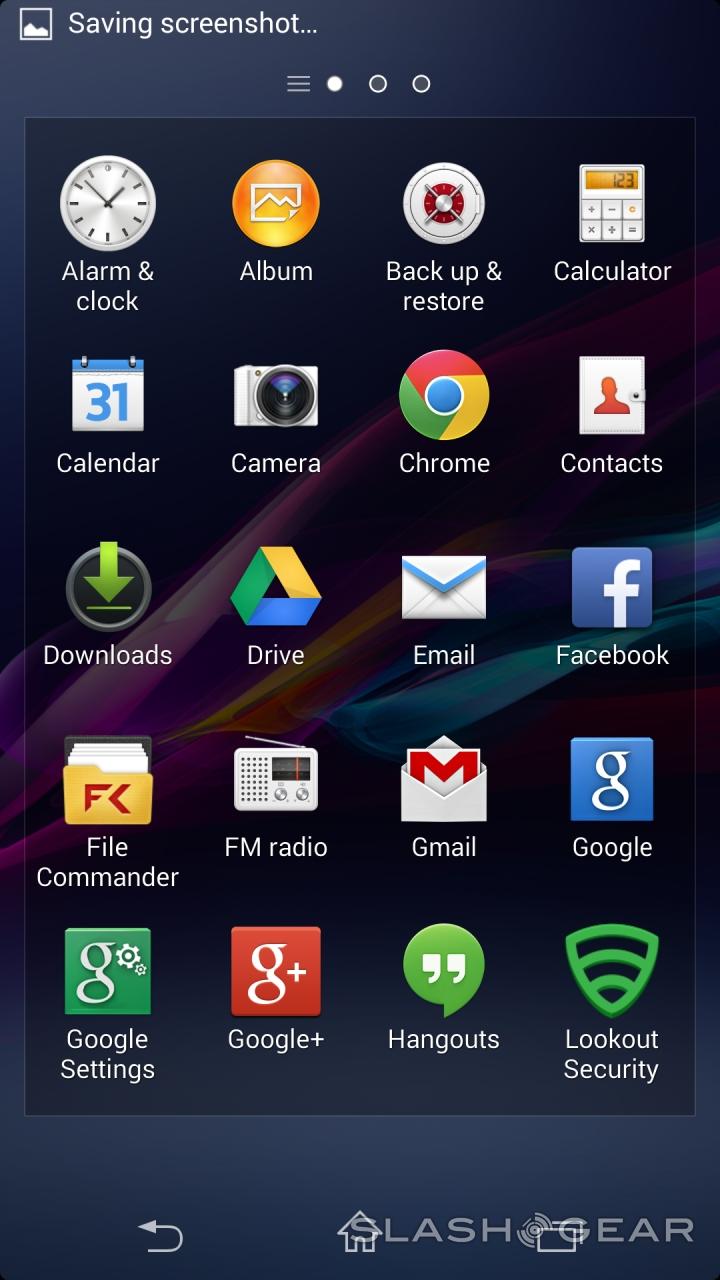Image resolution: width=720 pixels, height=1280 pixels.
Task: Open Lookout Security
Action: point(612,971)
